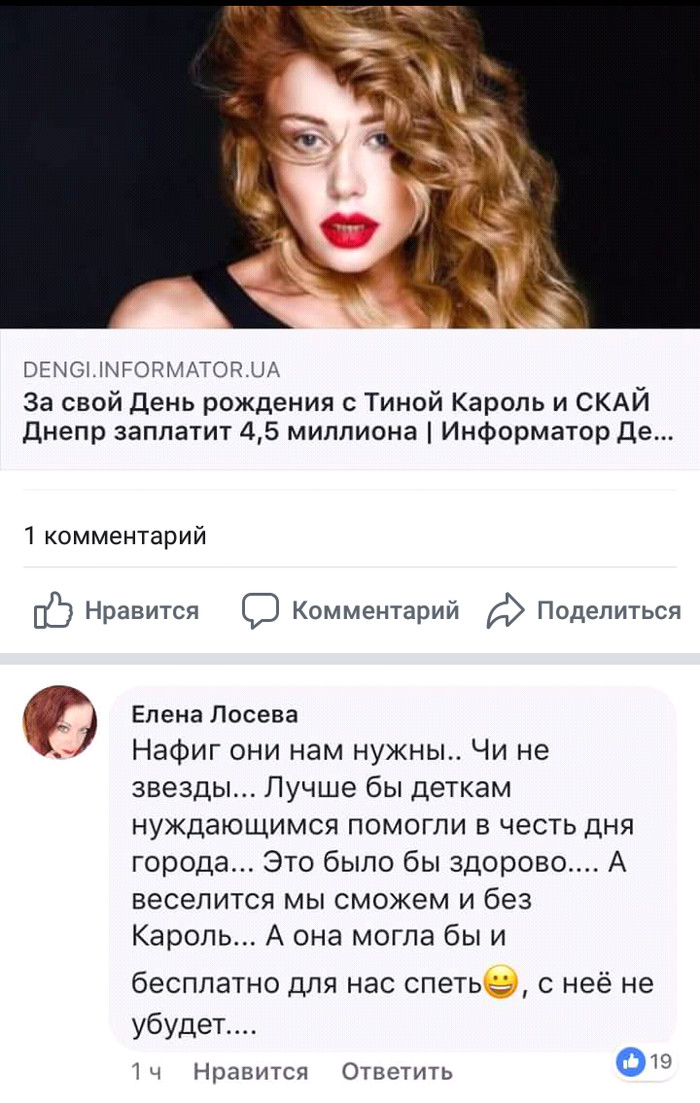View the 19 reactions on the comment
Image resolution: width=700 pixels, height=1103 pixels.
(x=645, y=1062)
